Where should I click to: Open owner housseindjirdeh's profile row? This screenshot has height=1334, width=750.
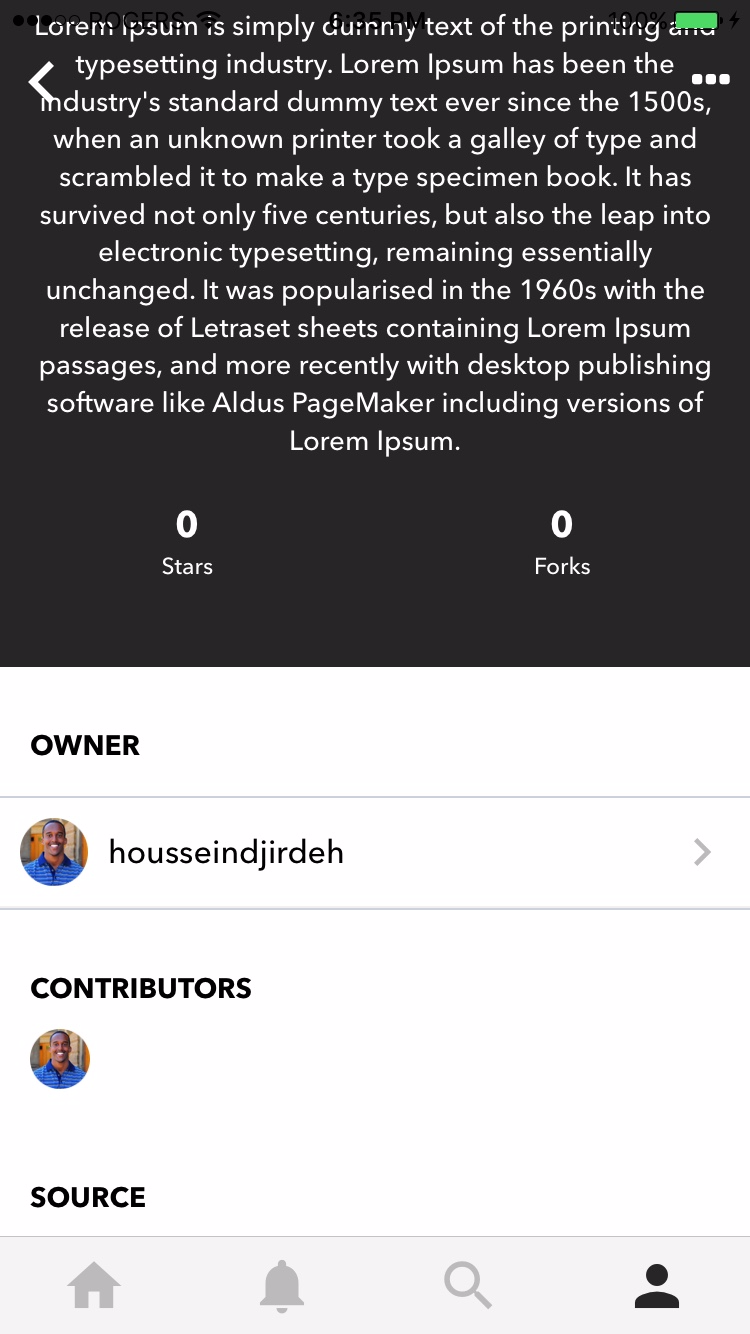point(375,852)
